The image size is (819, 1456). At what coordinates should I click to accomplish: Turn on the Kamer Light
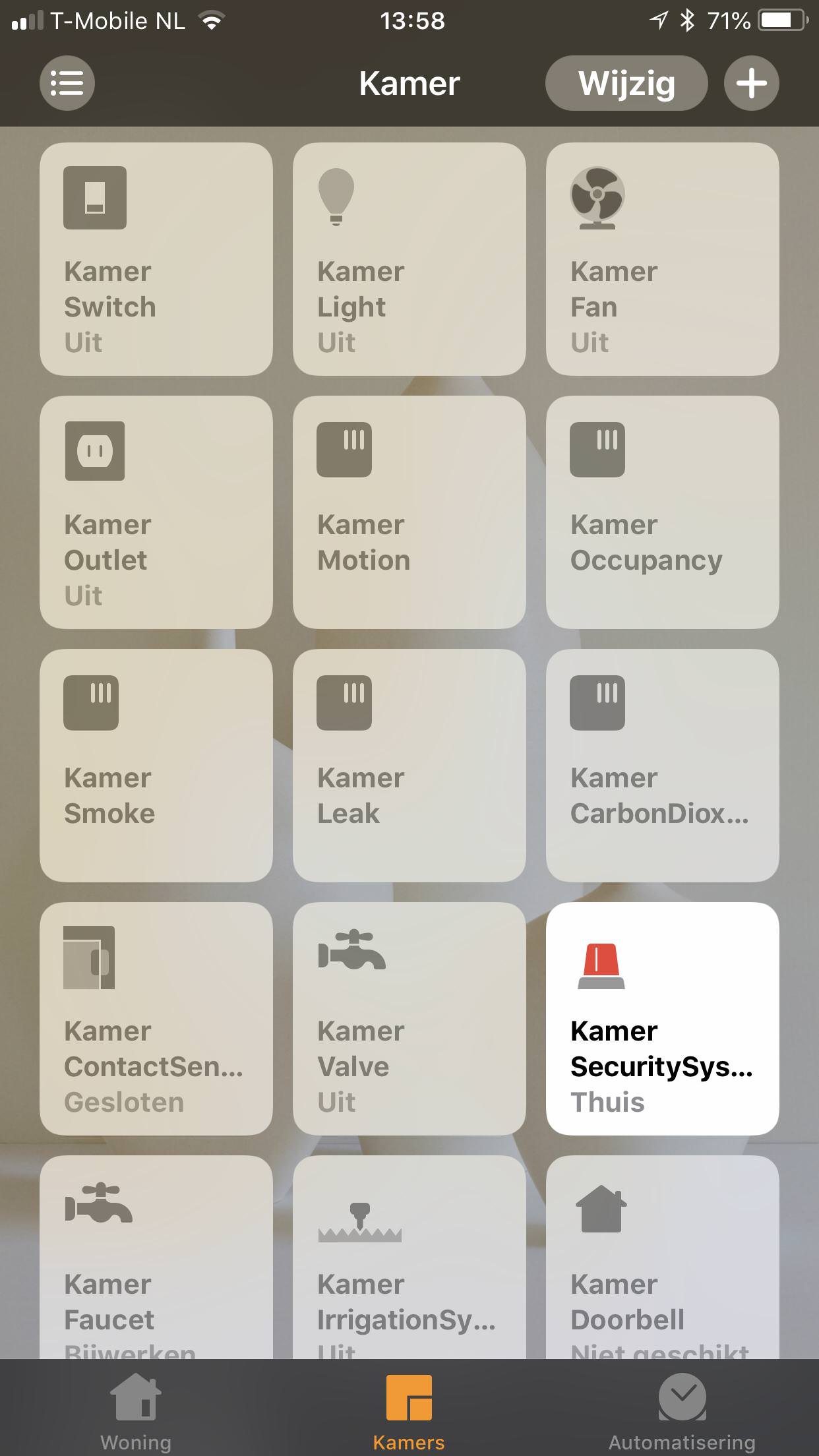409,259
